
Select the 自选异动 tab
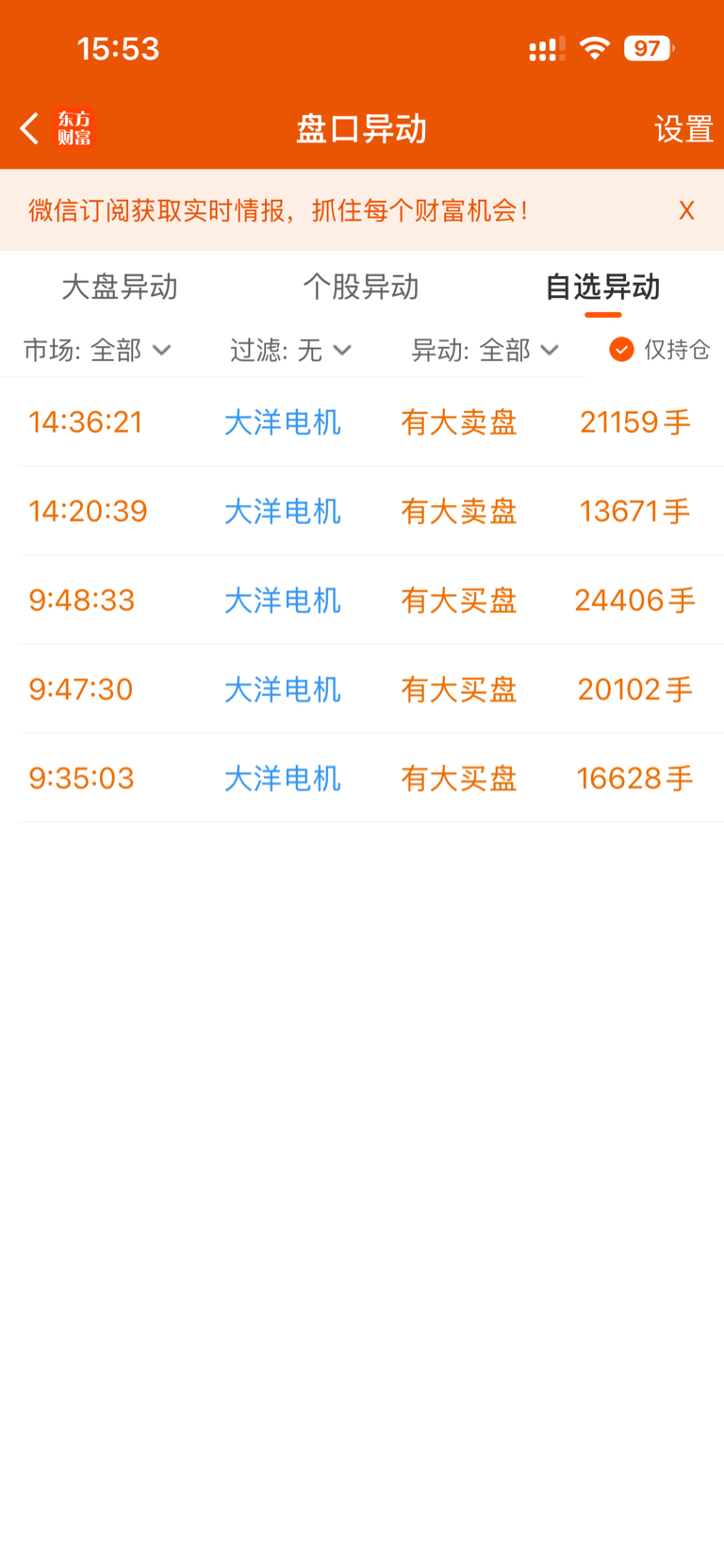(x=602, y=287)
